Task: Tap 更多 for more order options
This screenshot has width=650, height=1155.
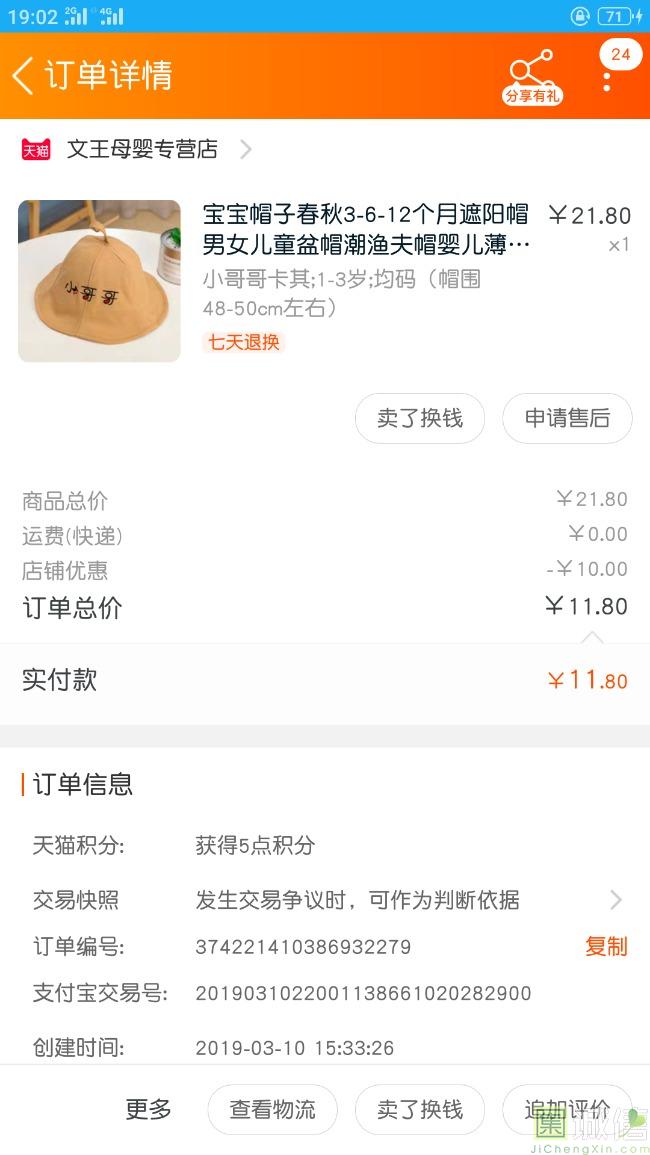Action: 148,1109
